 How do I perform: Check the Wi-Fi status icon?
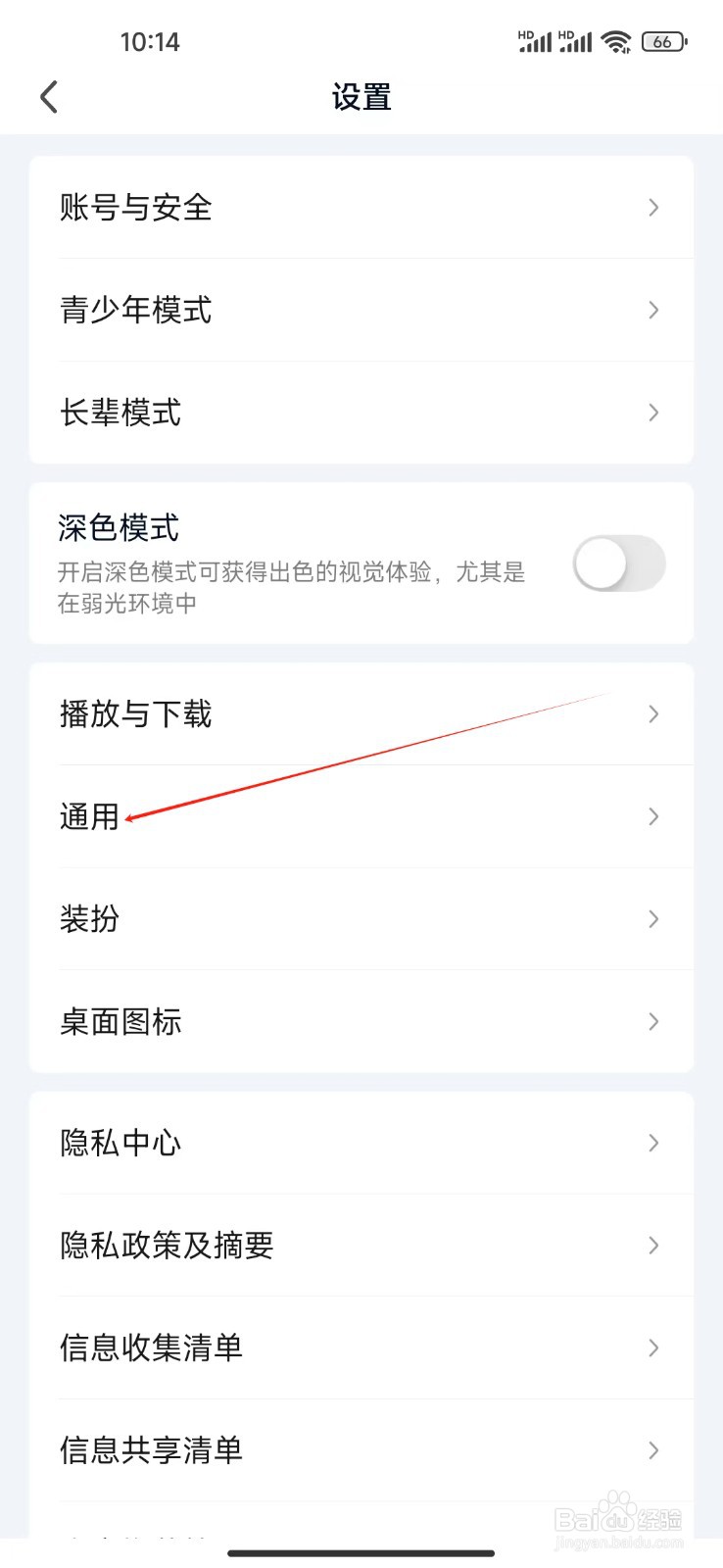point(615,41)
